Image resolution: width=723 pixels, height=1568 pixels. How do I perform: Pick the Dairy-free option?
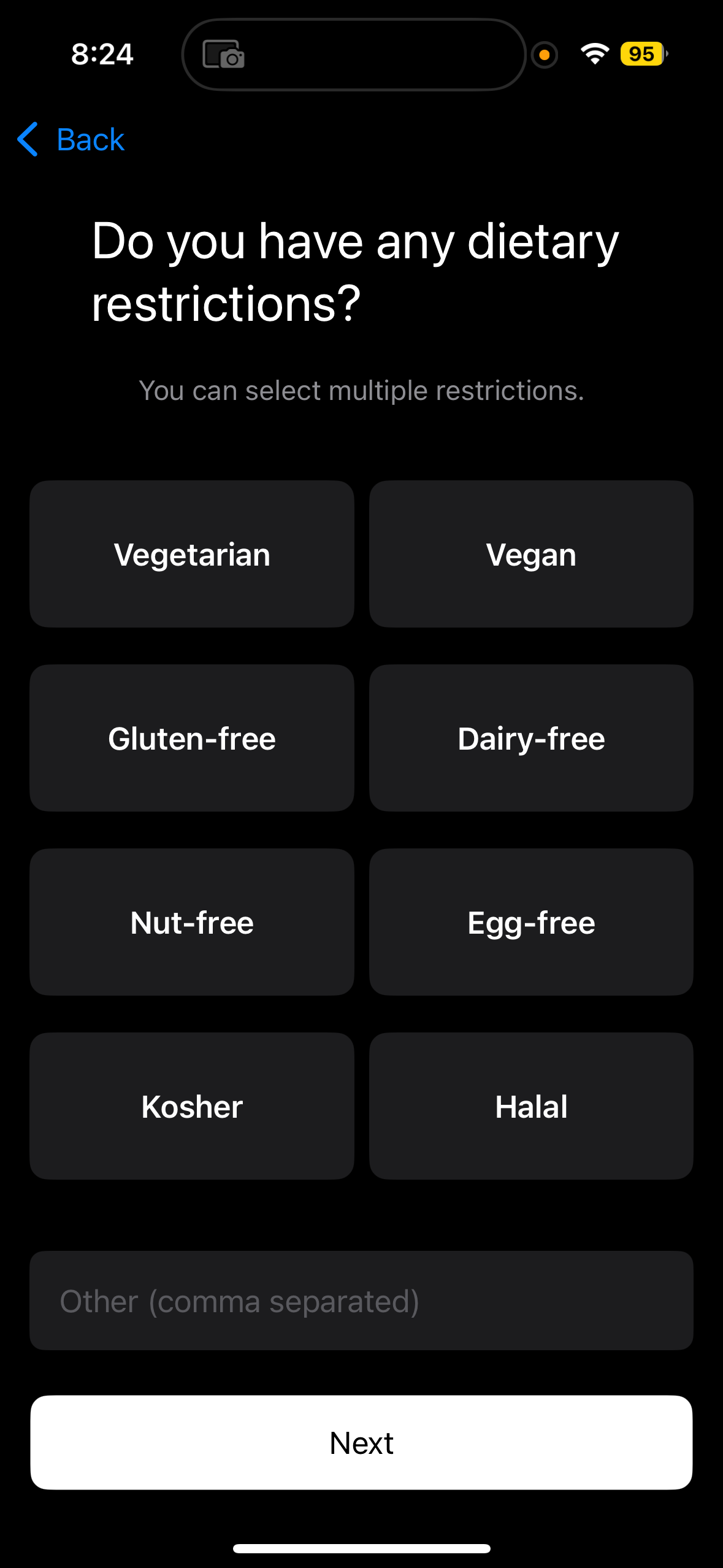(531, 738)
